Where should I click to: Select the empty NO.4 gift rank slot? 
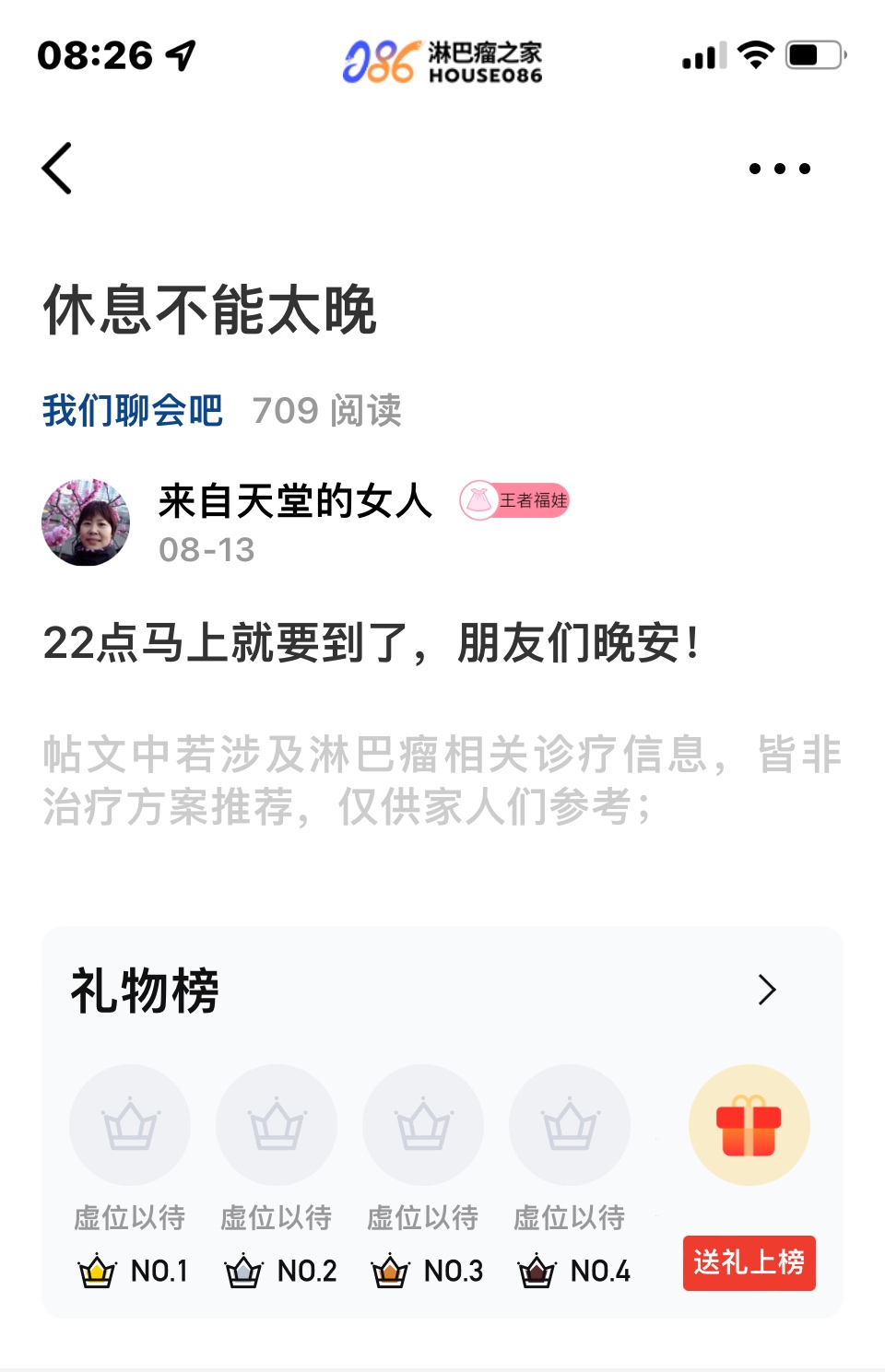click(570, 1125)
